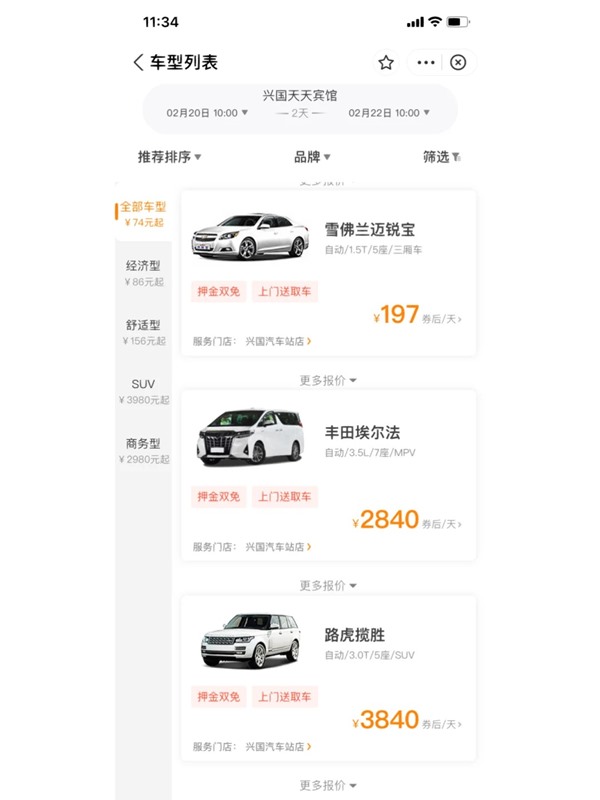Change the pickup location 兴国天天宾馆
This screenshot has width=600, height=800.
[x=300, y=95]
